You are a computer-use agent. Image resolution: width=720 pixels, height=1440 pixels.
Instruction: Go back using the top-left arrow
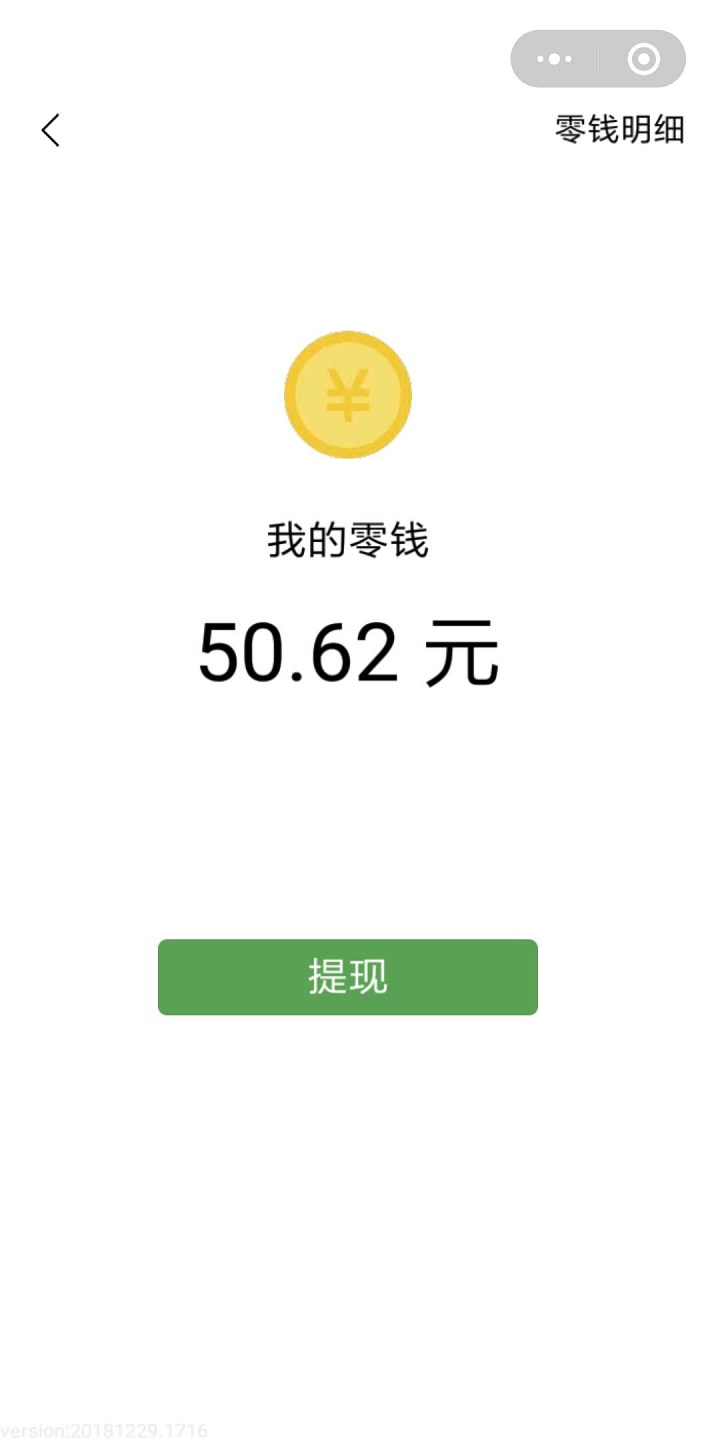point(50,130)
